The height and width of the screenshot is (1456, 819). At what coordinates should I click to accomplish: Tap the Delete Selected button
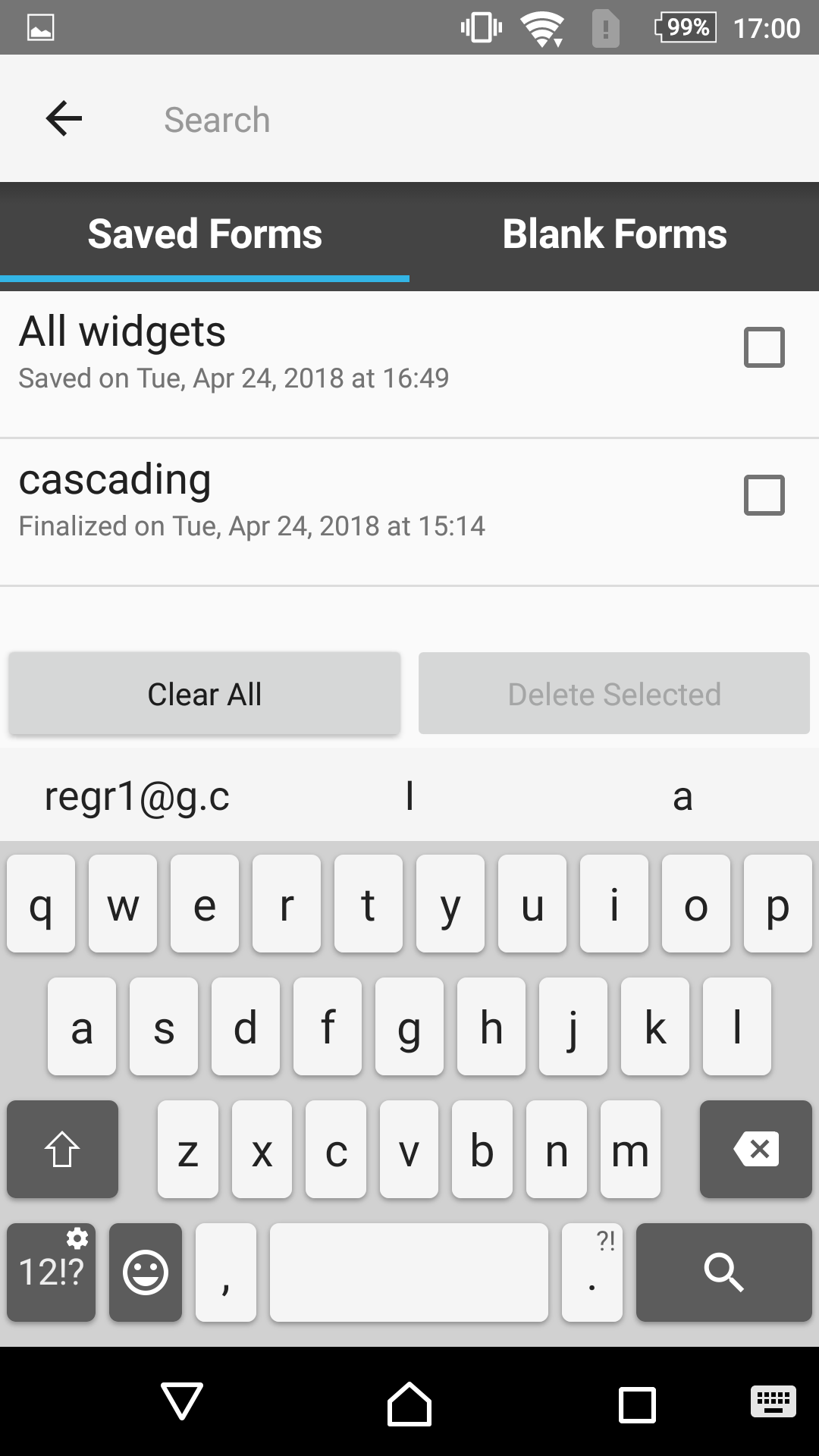point(614,692)
